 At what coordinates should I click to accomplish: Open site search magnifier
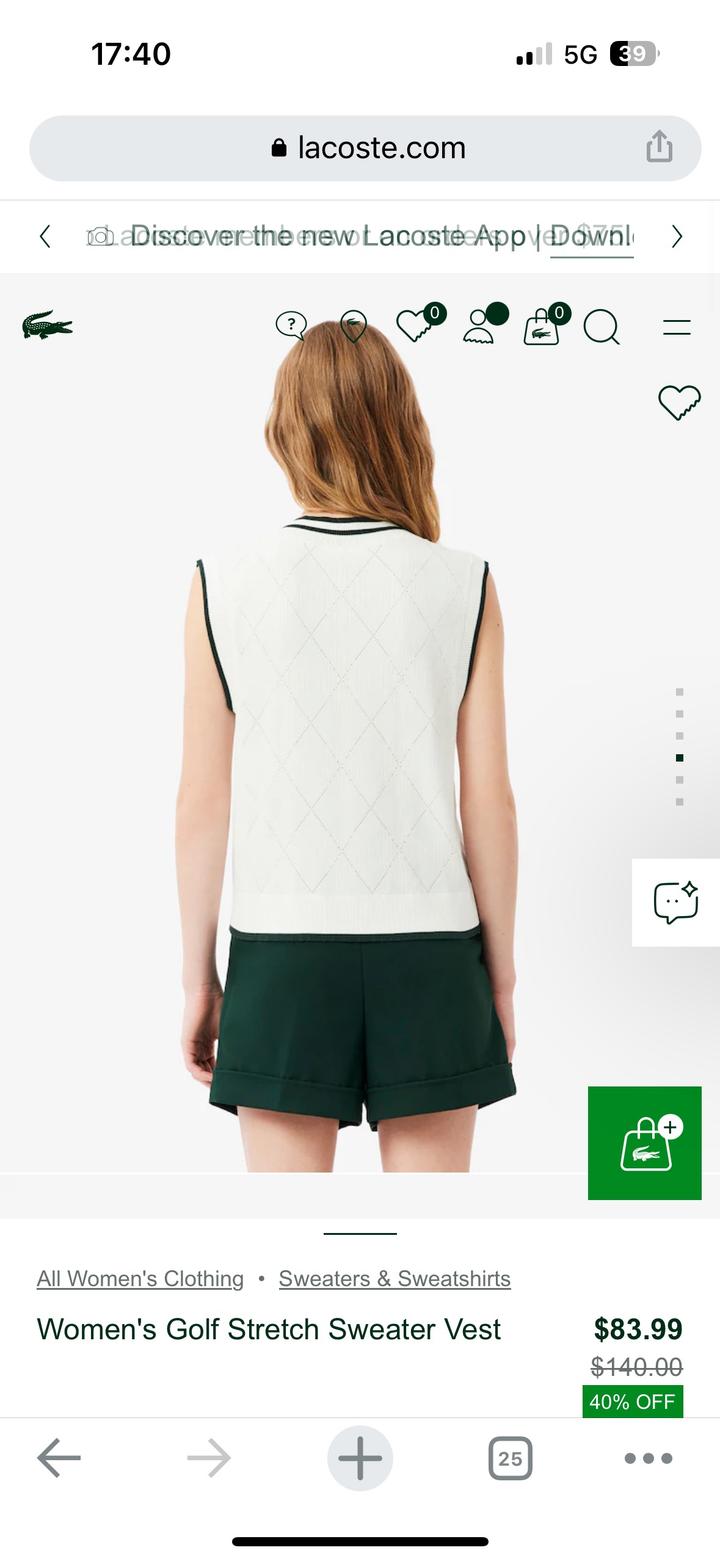pyautogui.click(x=601, y=326)
